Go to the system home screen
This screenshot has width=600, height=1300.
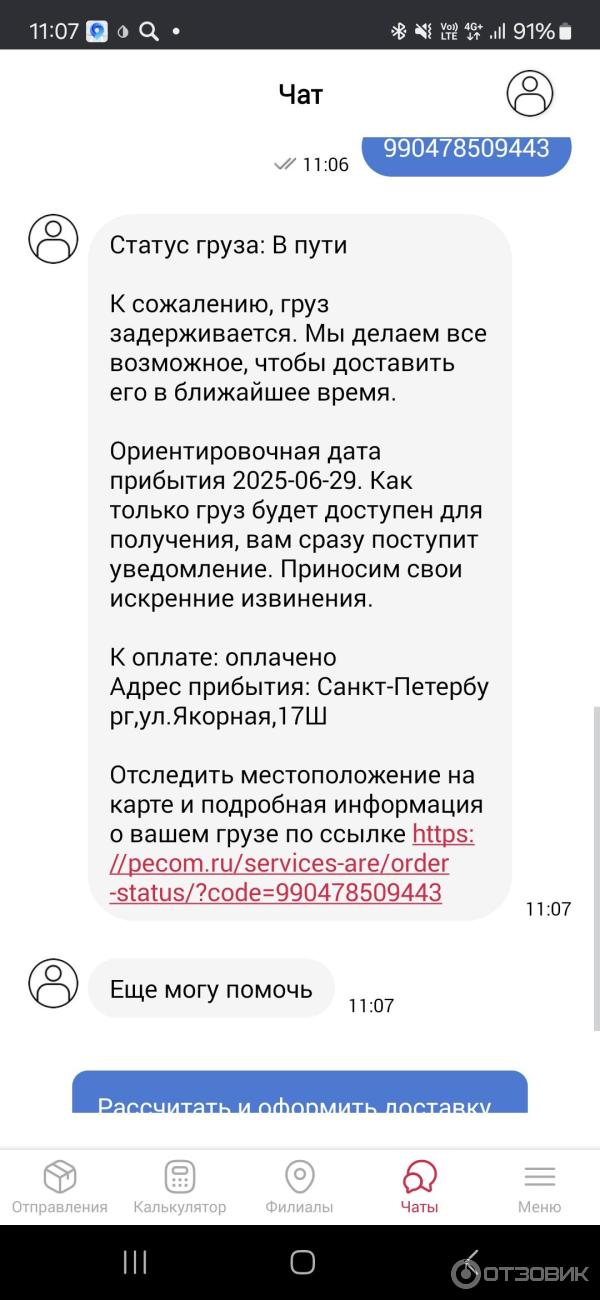click(x=302, y=1262)
